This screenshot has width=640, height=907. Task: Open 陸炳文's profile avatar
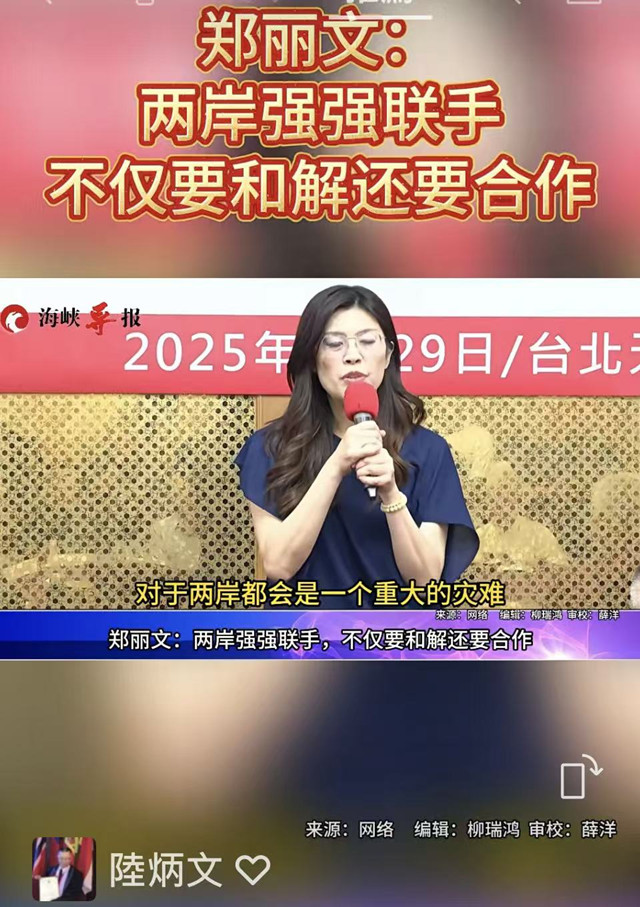(x=64, y=868)
